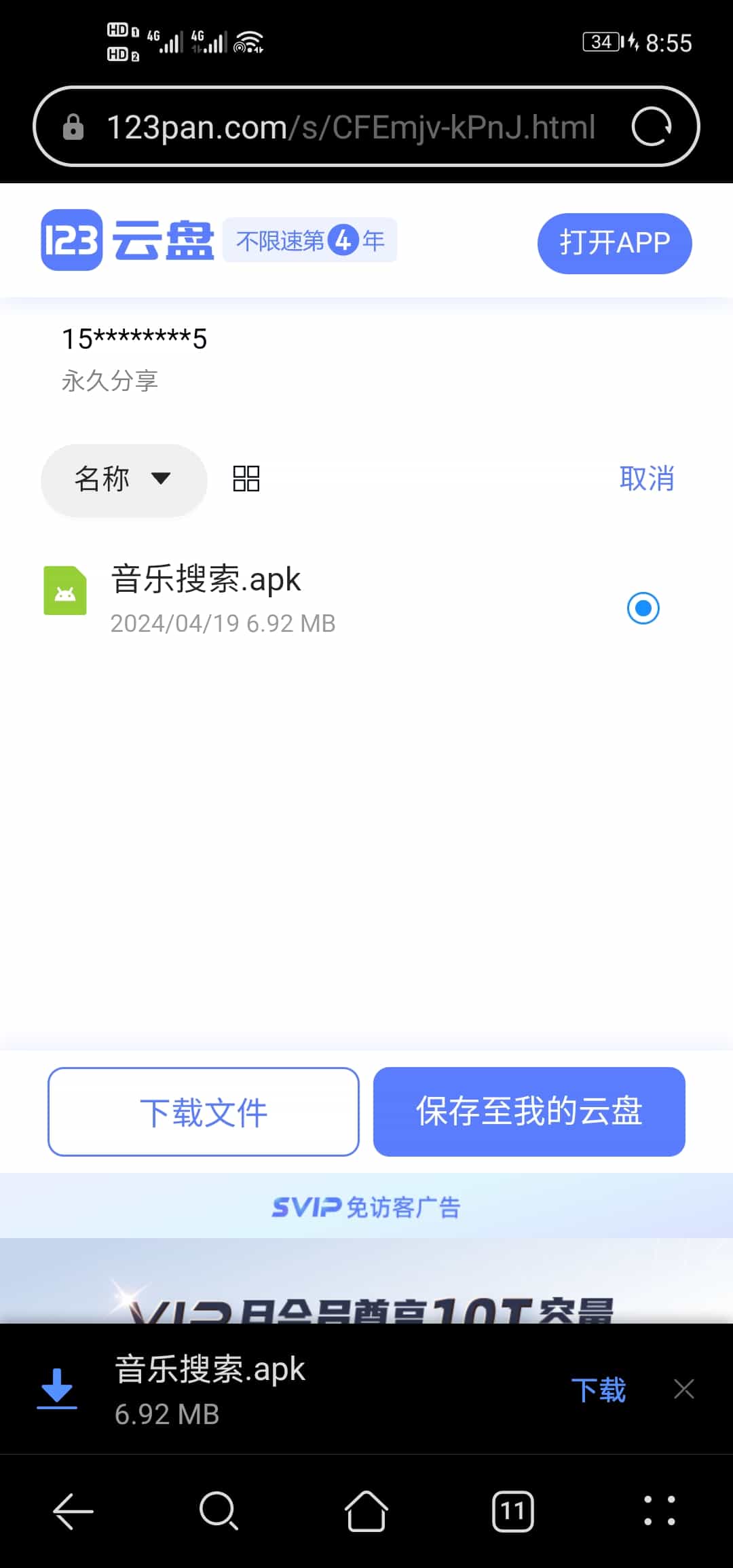Tap 保存至我的云盘 button

click(x=529, y=1112)
